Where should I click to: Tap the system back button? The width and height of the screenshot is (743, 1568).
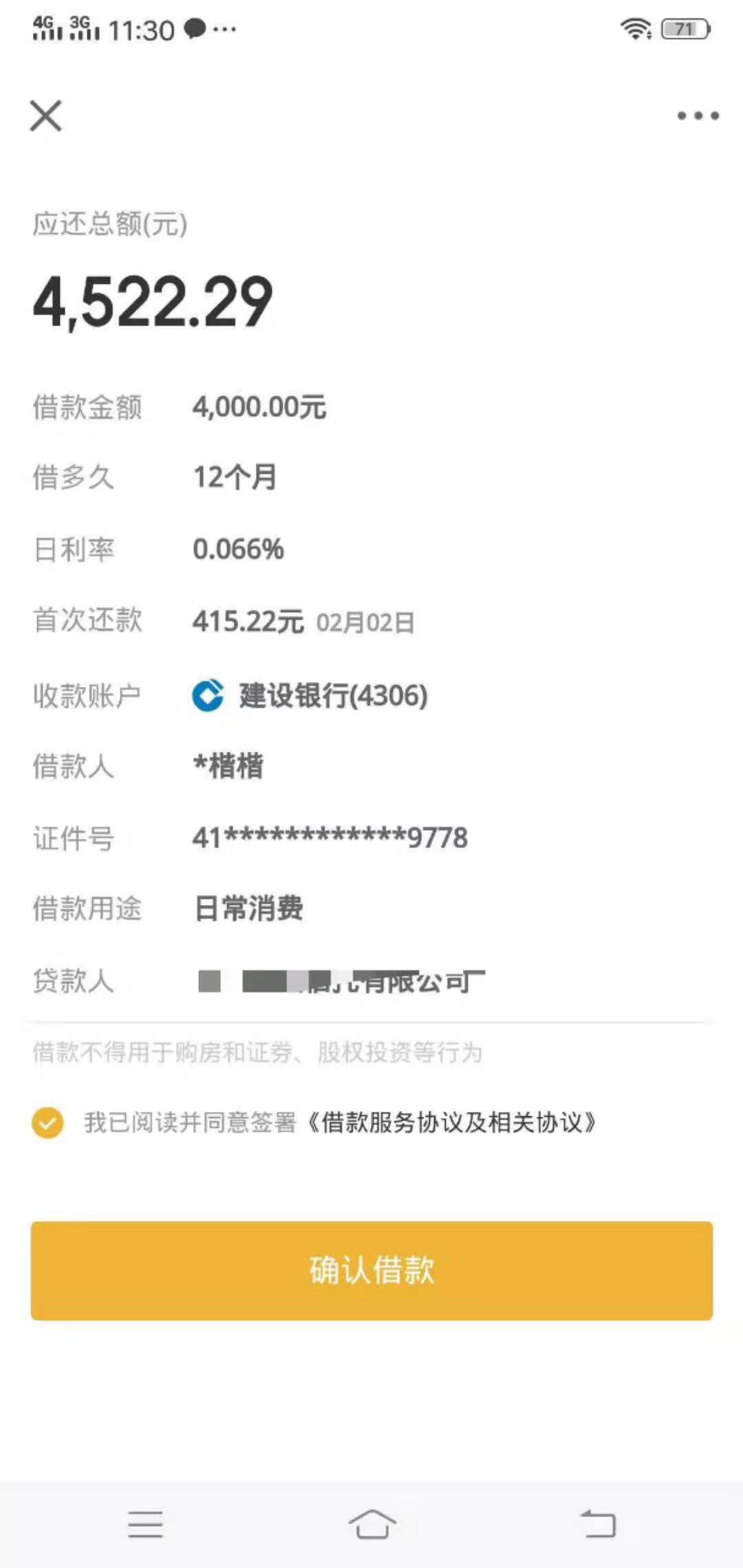click(598, 1524)
